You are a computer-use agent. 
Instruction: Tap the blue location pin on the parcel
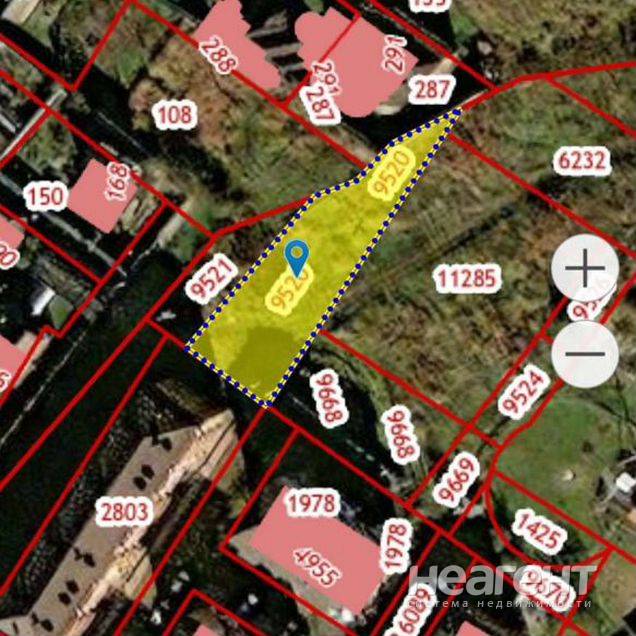297,256
